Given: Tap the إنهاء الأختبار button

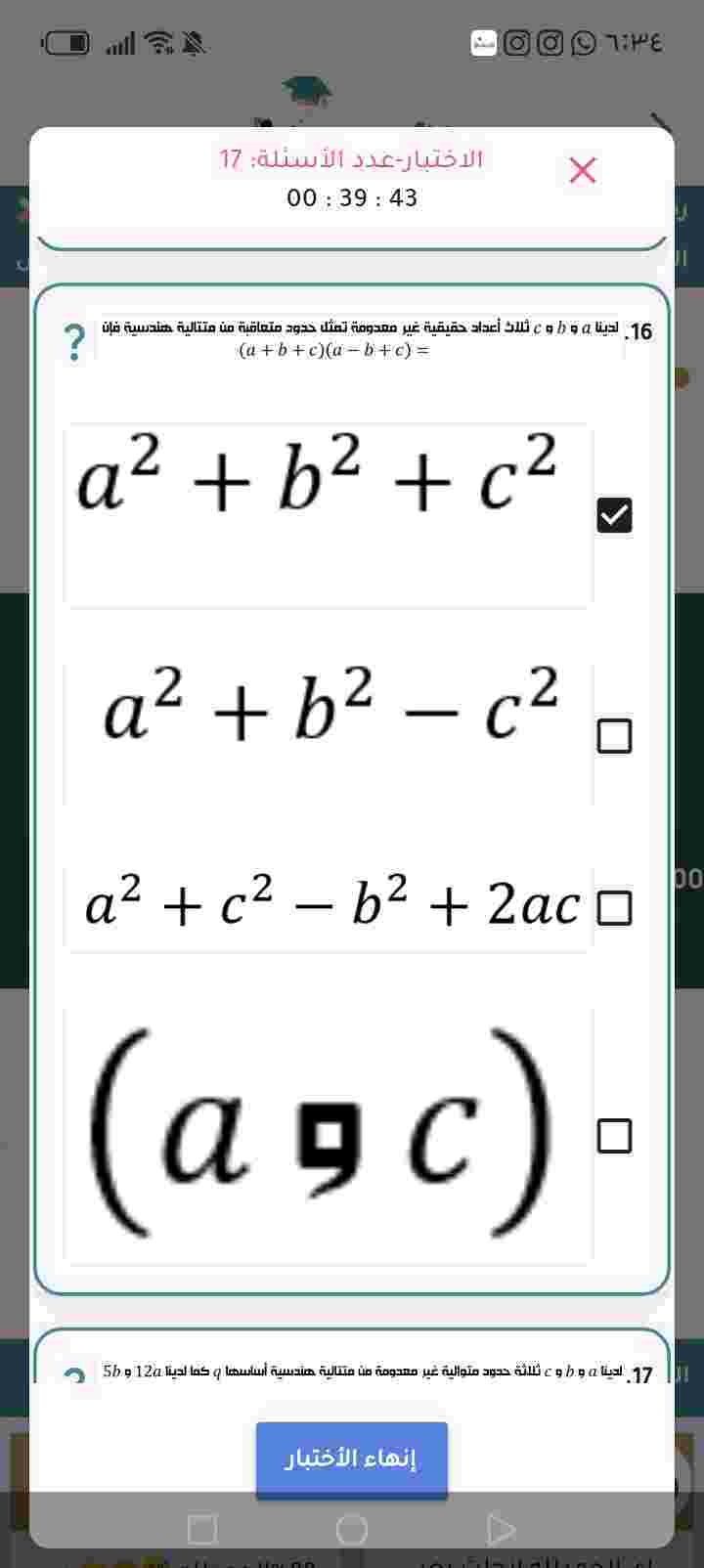Looking at the screenshot, I should pos(351,1459).
